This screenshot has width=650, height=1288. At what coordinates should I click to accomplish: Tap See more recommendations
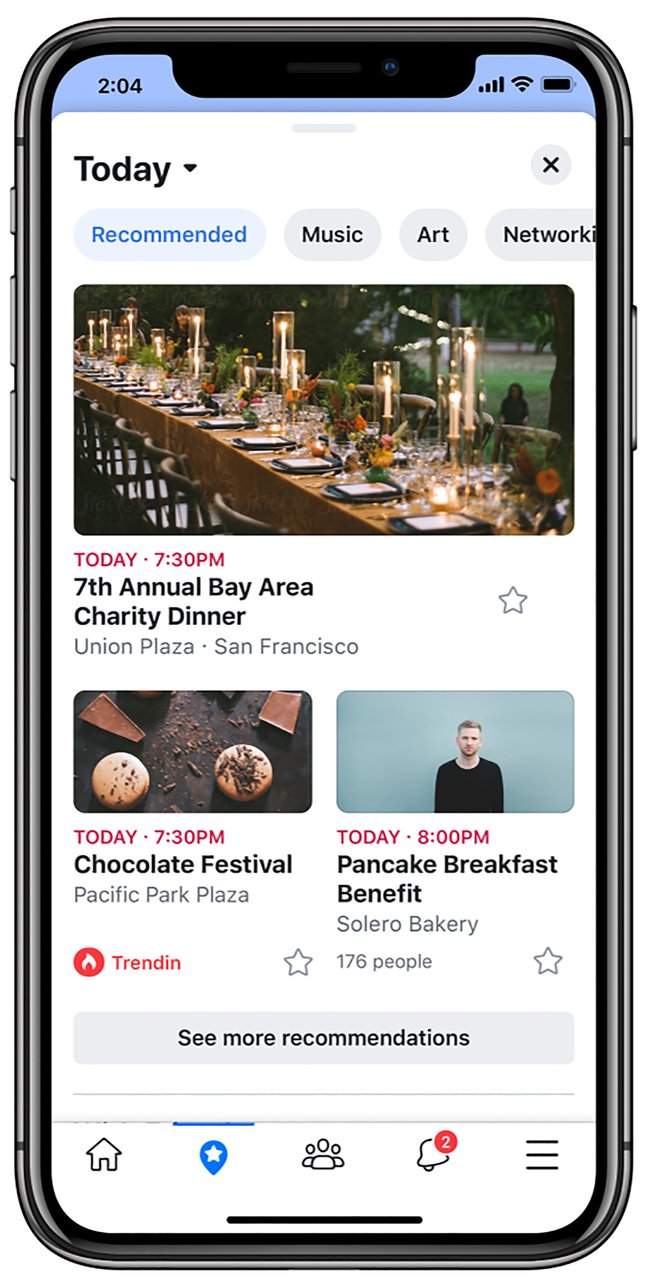coord(323,1038)
